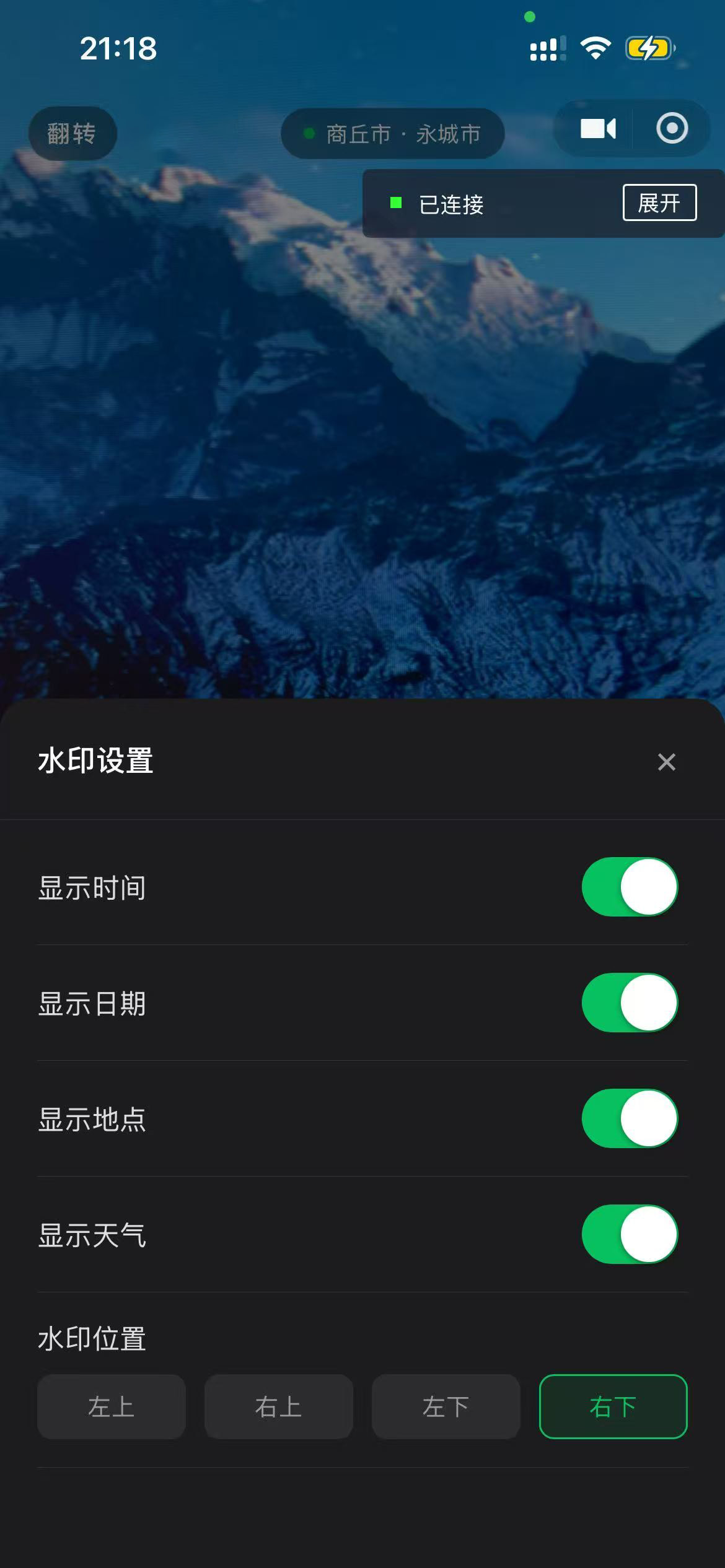
Task: Close the 水印设置 panel
Action: click(666, 762)
